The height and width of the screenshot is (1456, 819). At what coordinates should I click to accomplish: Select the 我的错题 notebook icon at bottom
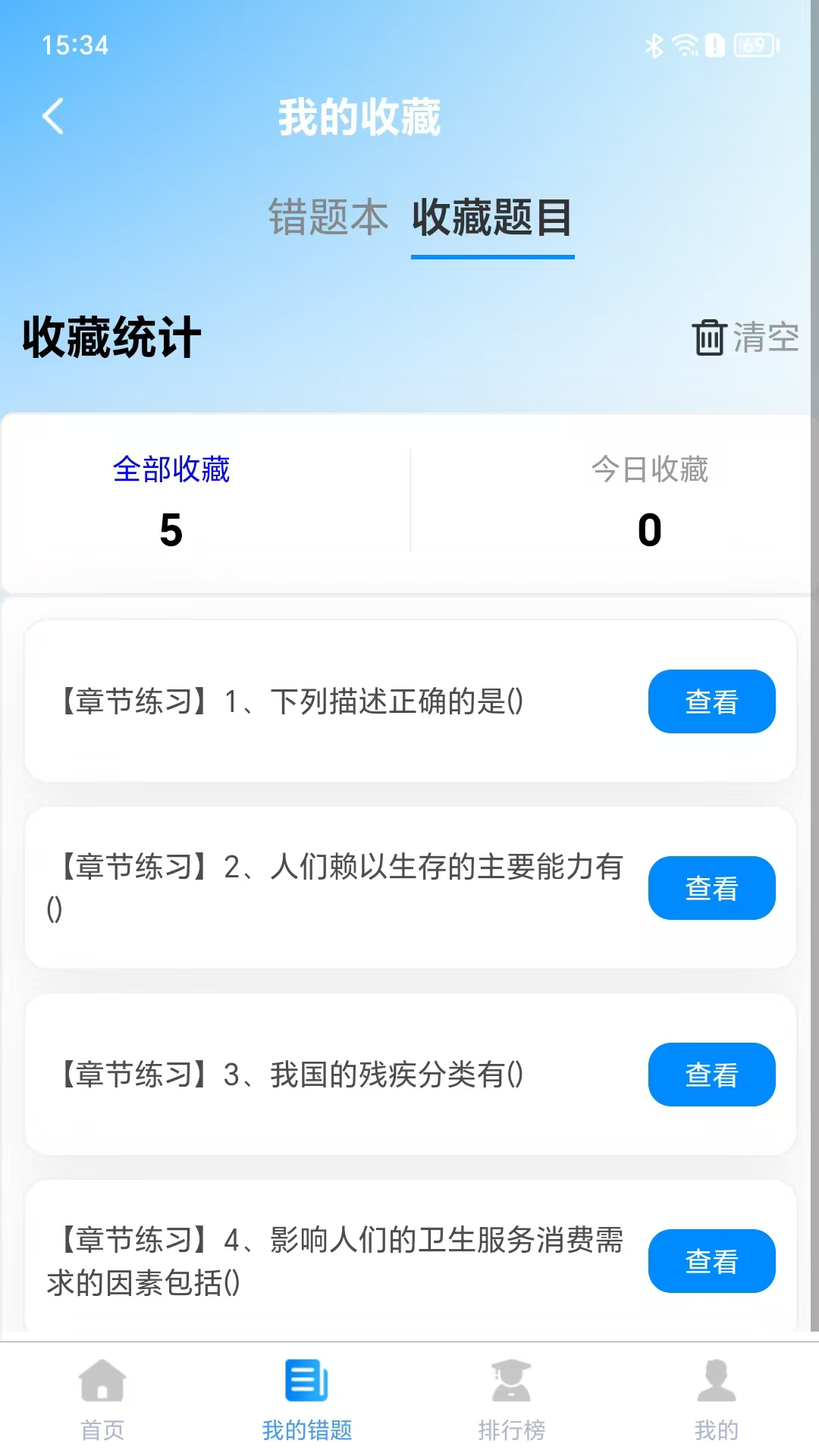(x=306, y=1380)
